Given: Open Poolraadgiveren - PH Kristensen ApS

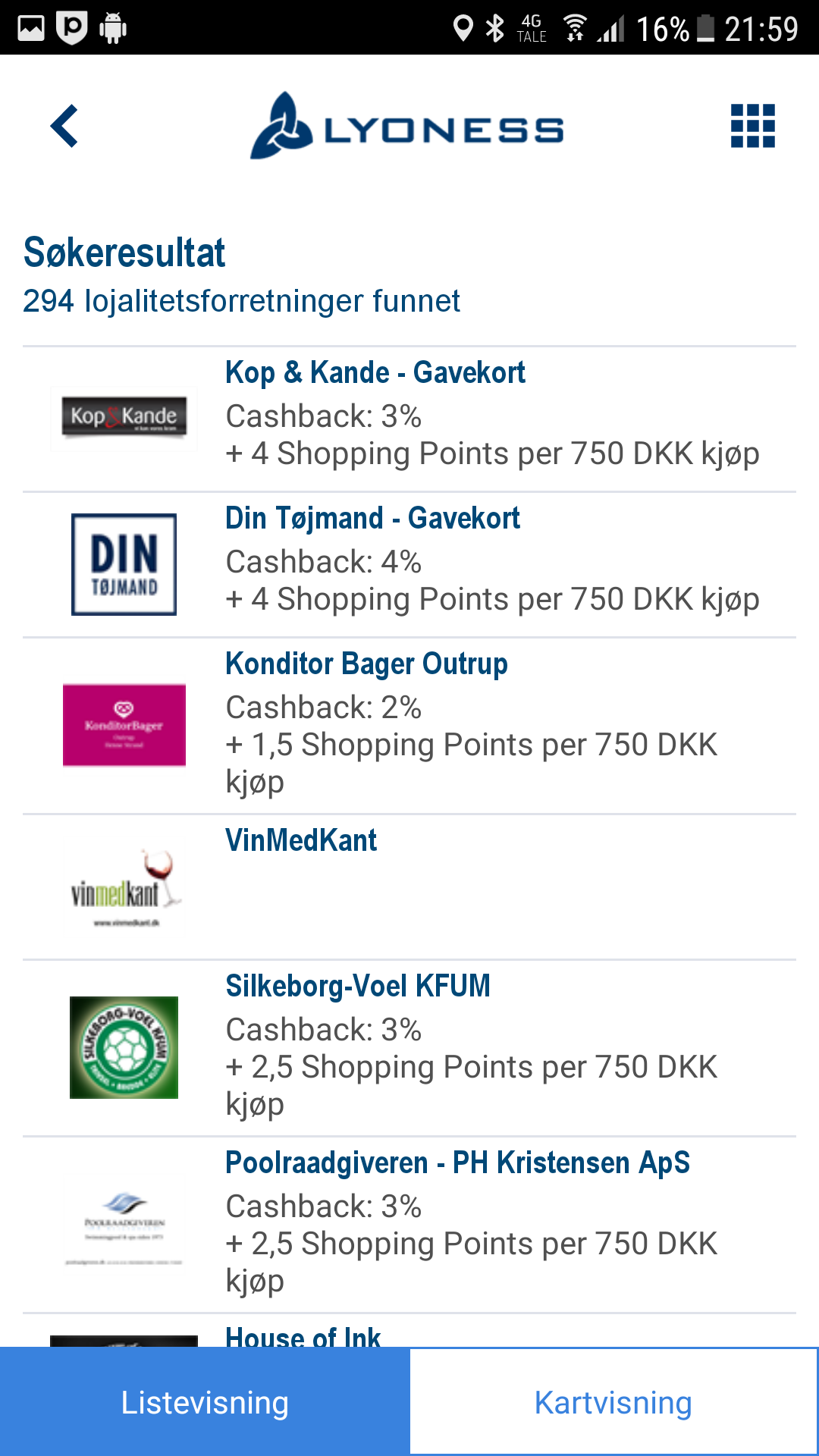Looking at the screenshot, I should [x=409, y=1225].
